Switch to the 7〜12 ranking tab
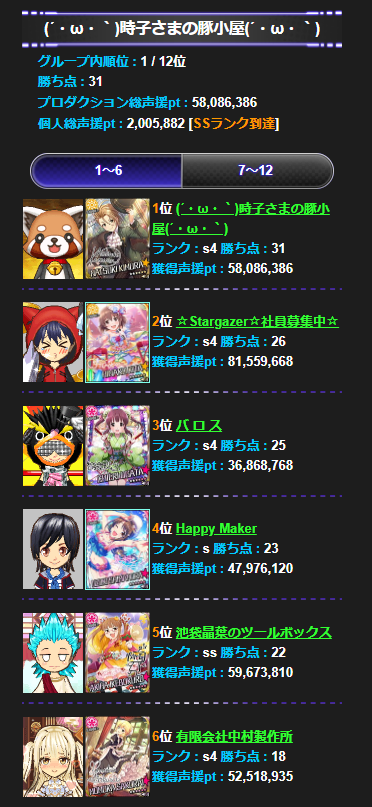Viewport: 372px width, 807px height. pyautogui.click(x=257, y=170)
